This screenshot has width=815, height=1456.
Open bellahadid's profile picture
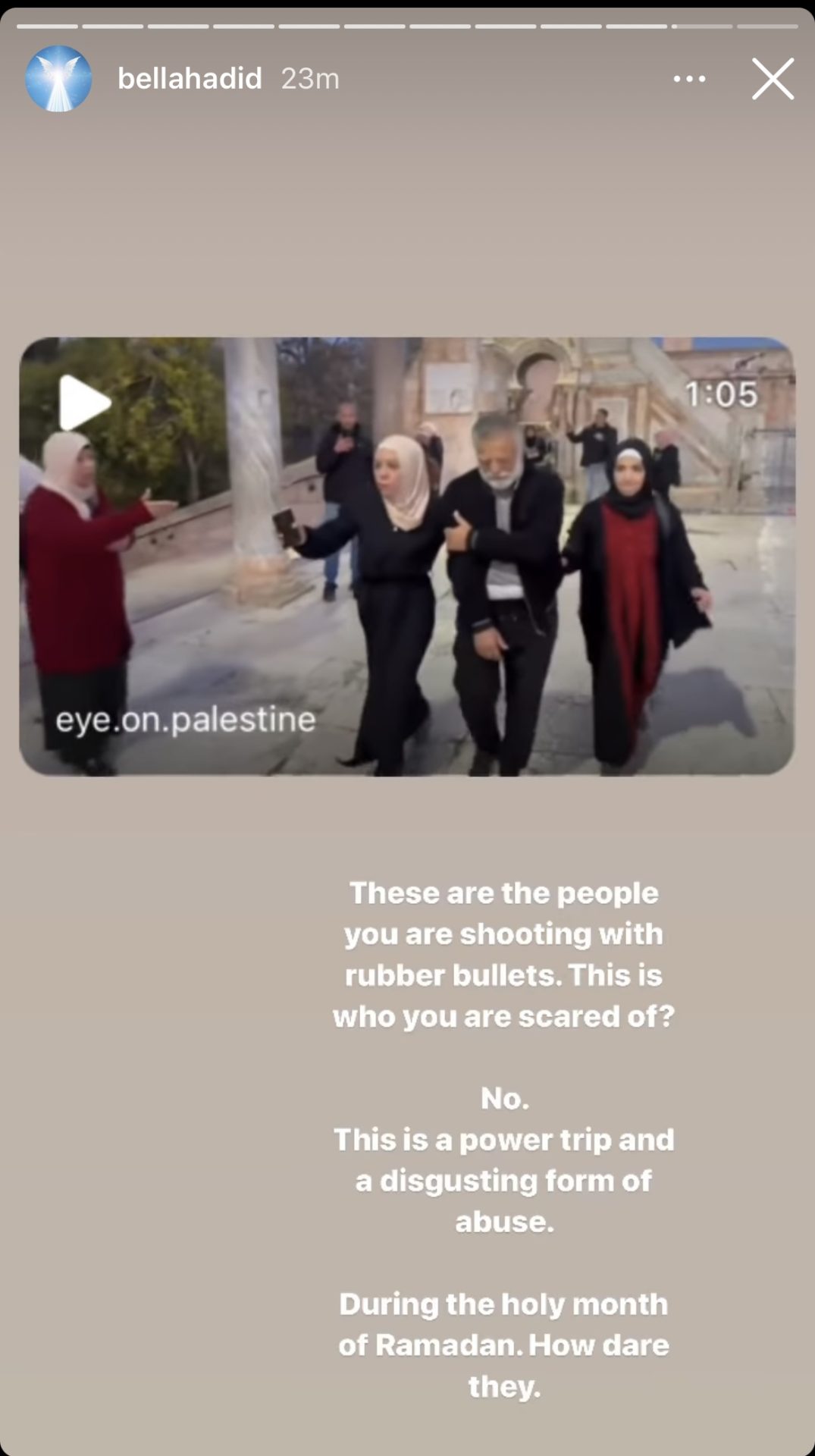pos(58,79)
